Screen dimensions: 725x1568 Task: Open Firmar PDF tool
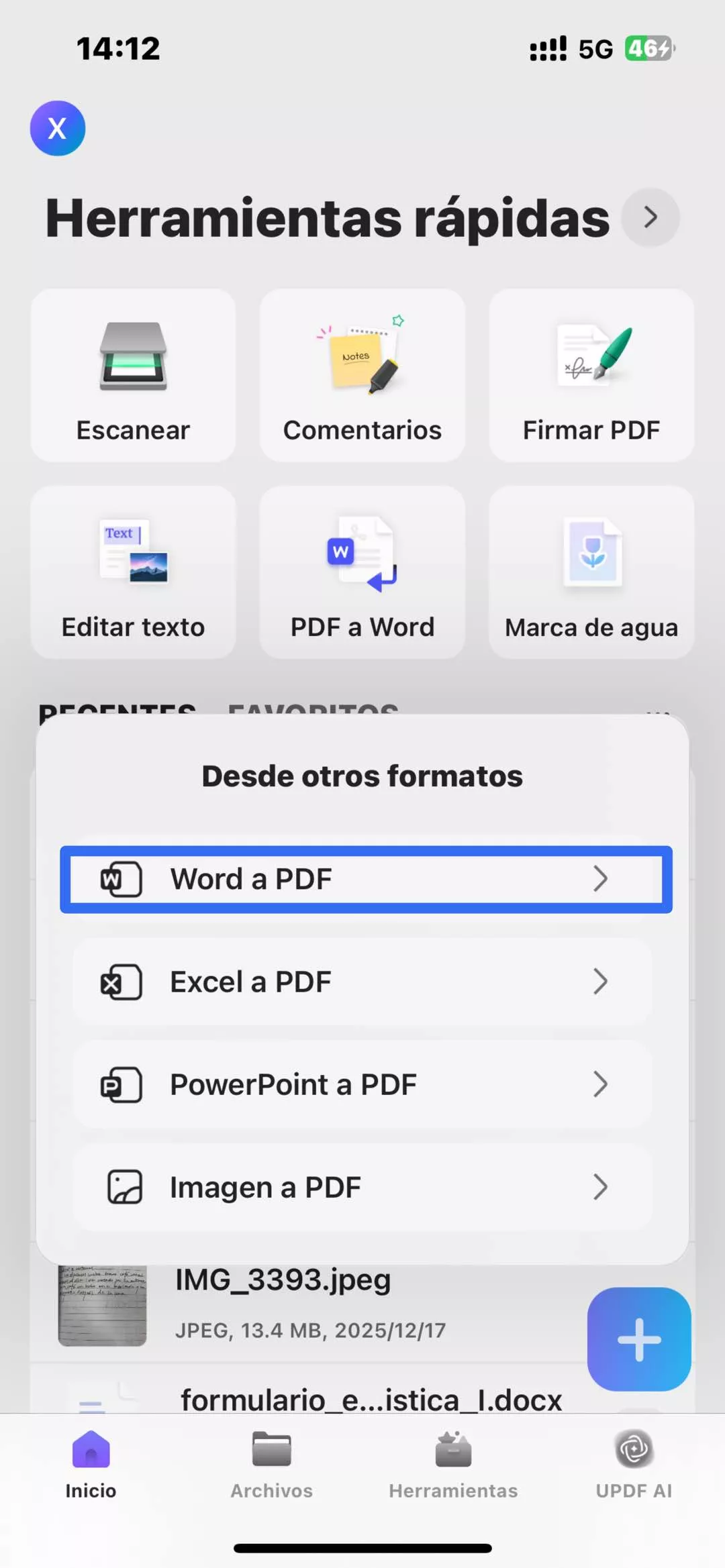tap(591, 376)
